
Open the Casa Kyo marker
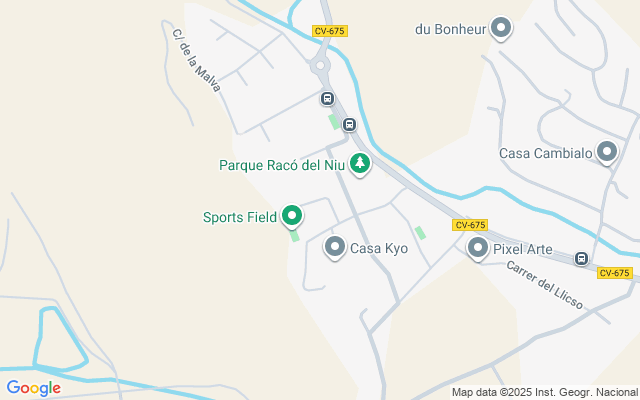(335, 247)
